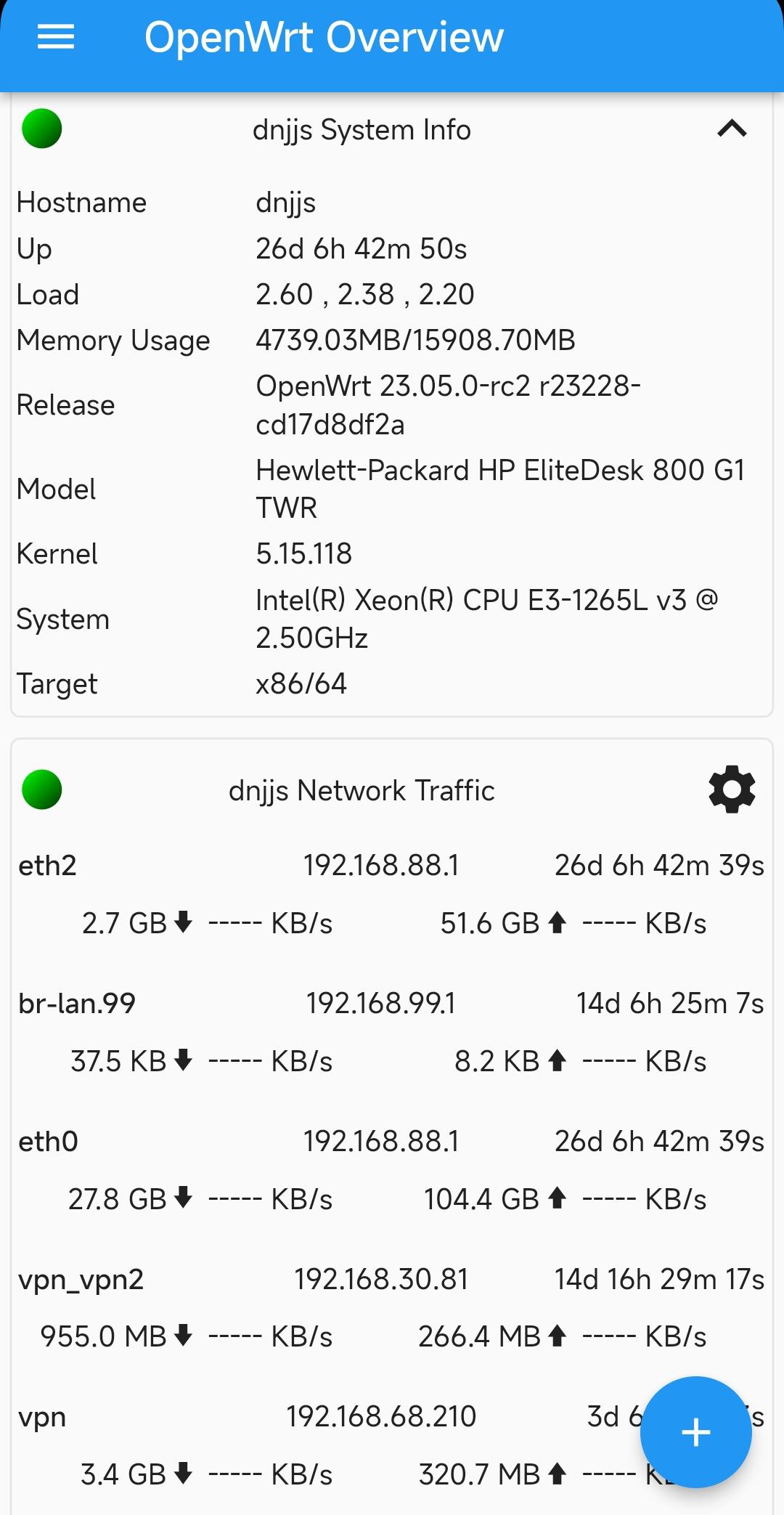Open Network Traffic settings gear
This screenshot has width=784, height=1515.
pyautogui.click(x=732, y=789)
